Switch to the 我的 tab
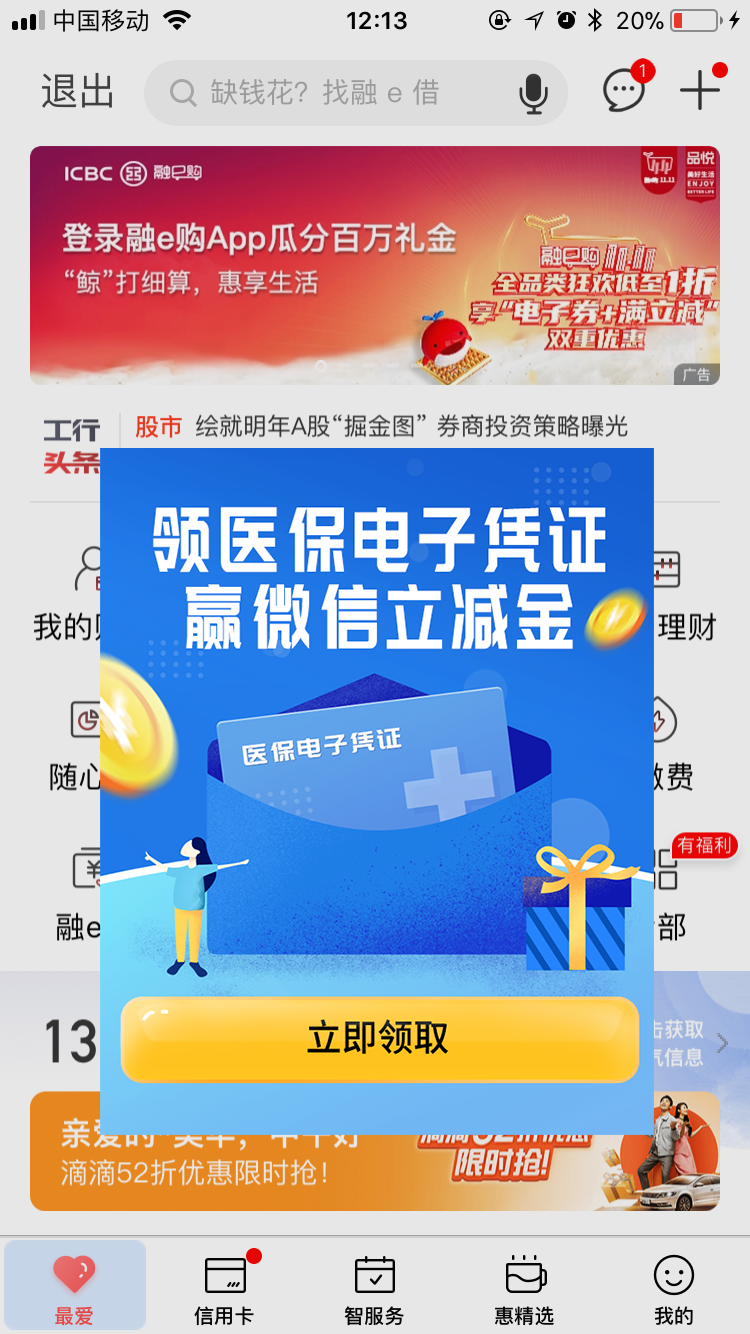The width and height of the screenshot is (750, 1334). tap(673, 1287)
